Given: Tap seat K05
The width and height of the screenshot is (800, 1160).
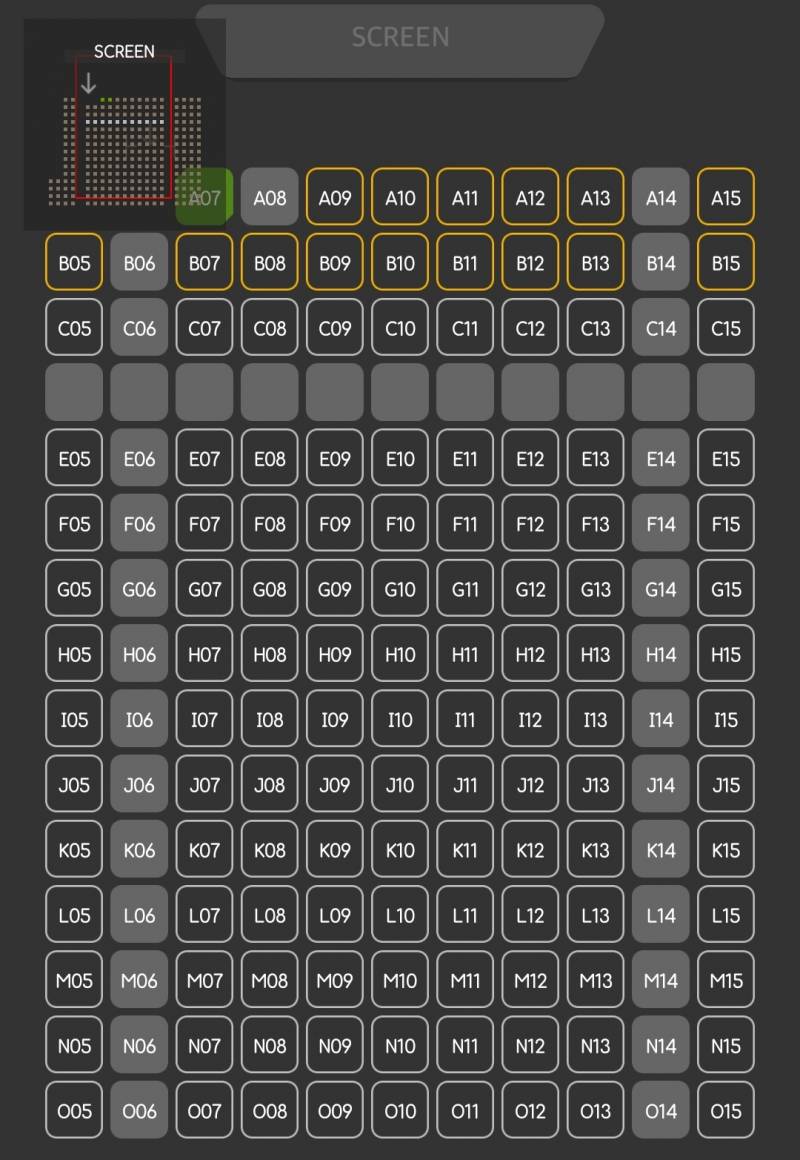Looking at the screenshot, I should 74,850.
